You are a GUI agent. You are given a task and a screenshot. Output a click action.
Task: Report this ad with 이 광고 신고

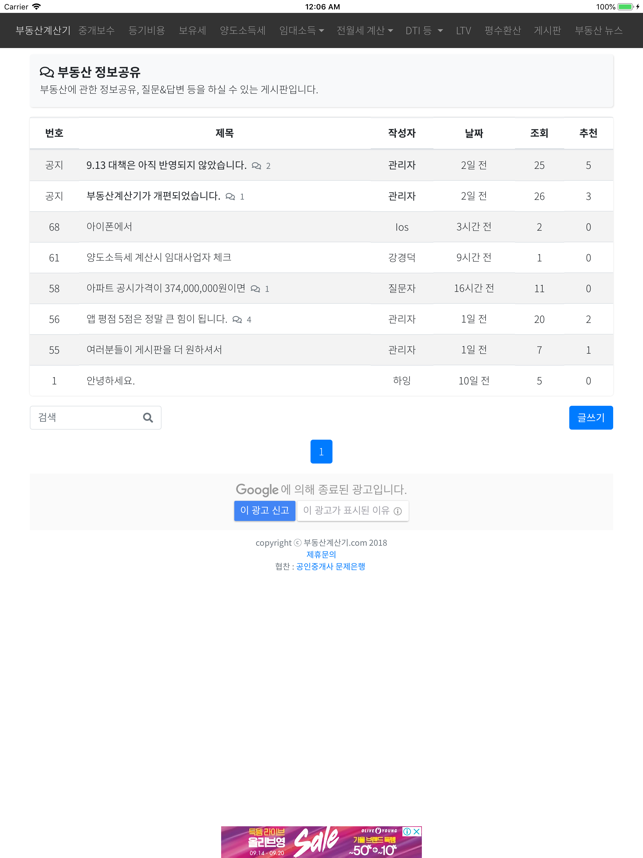click(x=265, y=511)
